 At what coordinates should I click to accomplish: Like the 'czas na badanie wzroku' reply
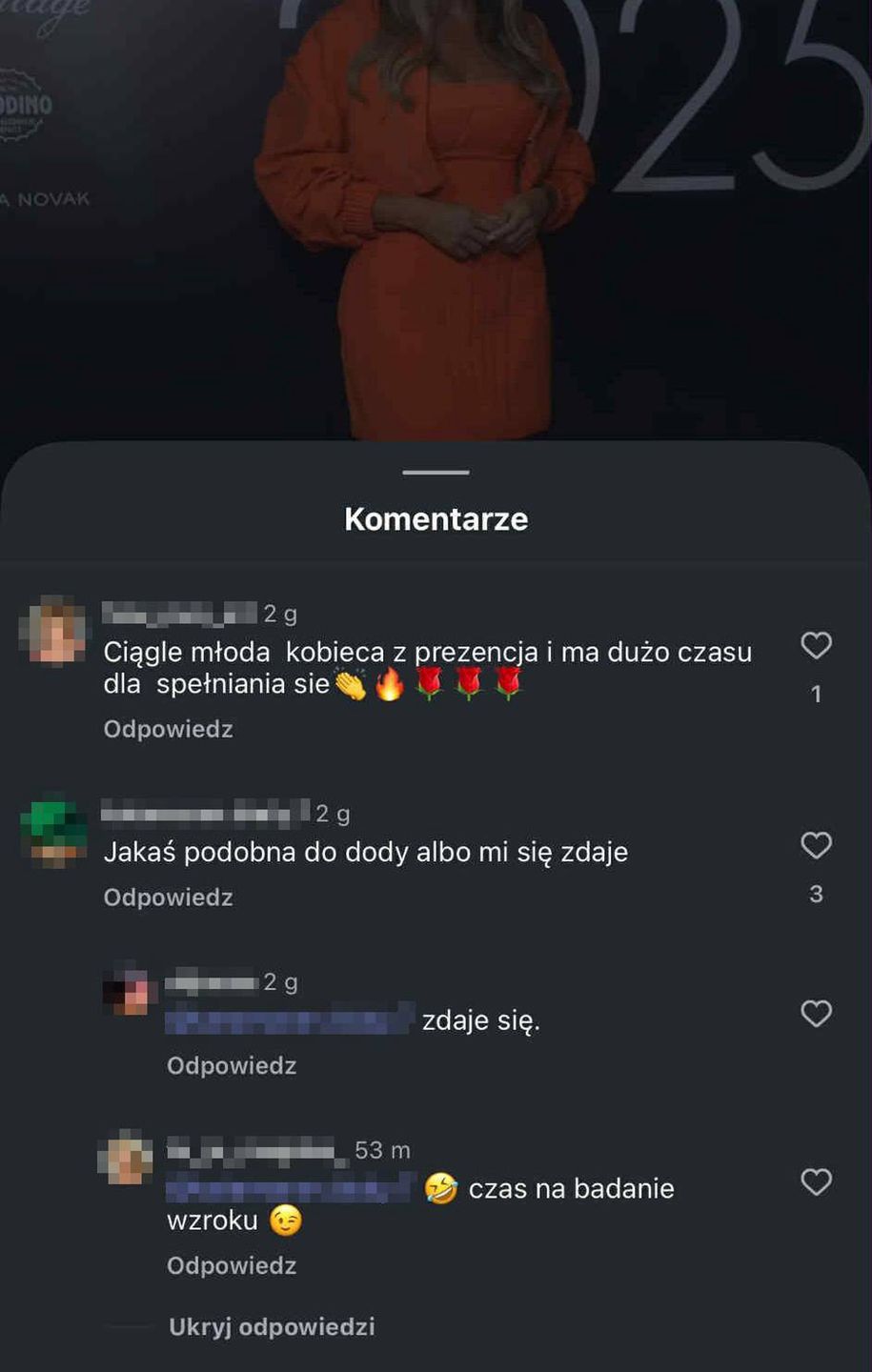coord(816,1182)
